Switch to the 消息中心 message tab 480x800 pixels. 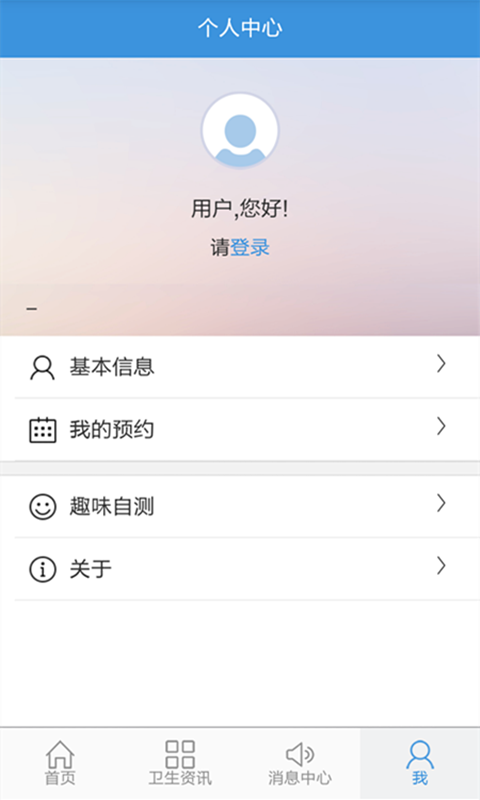[300, 763]
